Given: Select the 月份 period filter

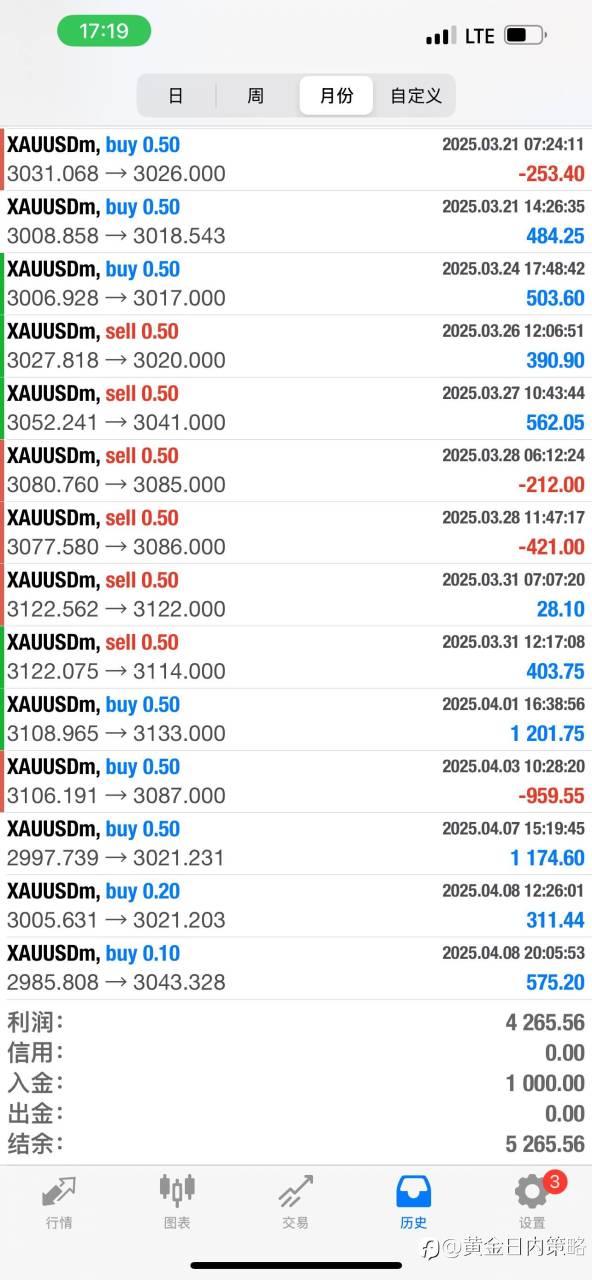Looking at the screenshot, I should click(336, 96).
